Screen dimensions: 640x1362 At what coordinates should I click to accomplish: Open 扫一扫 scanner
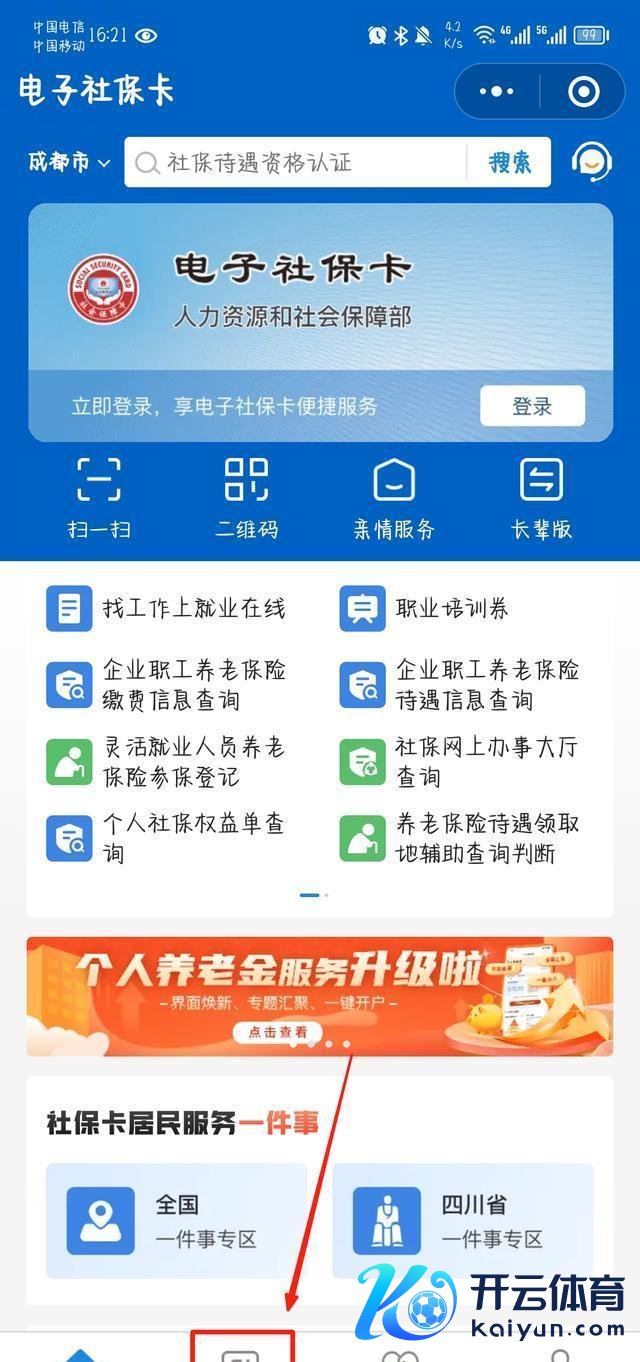pos(98,496)
